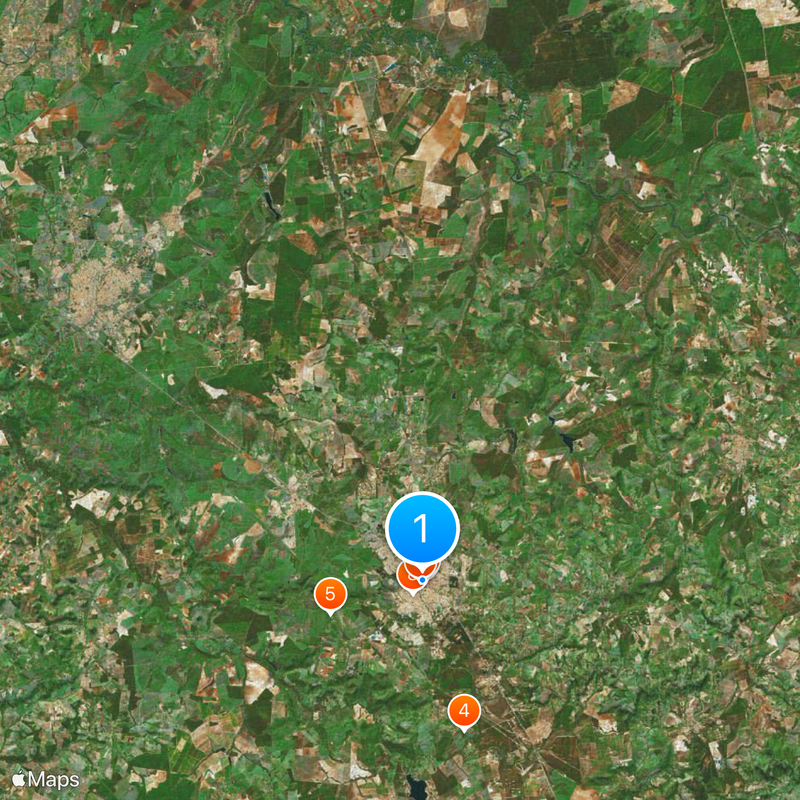Select the blue map pin numbered 1
The height and width of the screenshot is (800, 800).
[422, 527]
